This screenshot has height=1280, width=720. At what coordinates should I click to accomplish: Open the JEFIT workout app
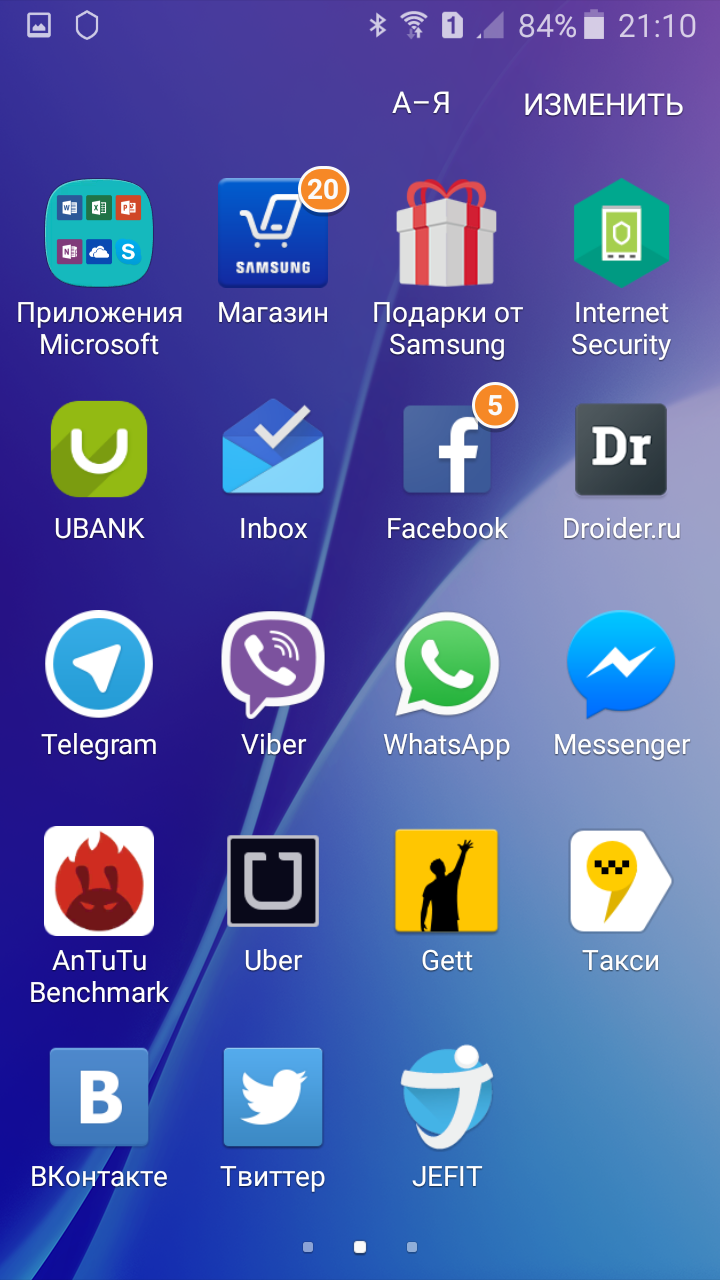click(x=447, y=1097)
